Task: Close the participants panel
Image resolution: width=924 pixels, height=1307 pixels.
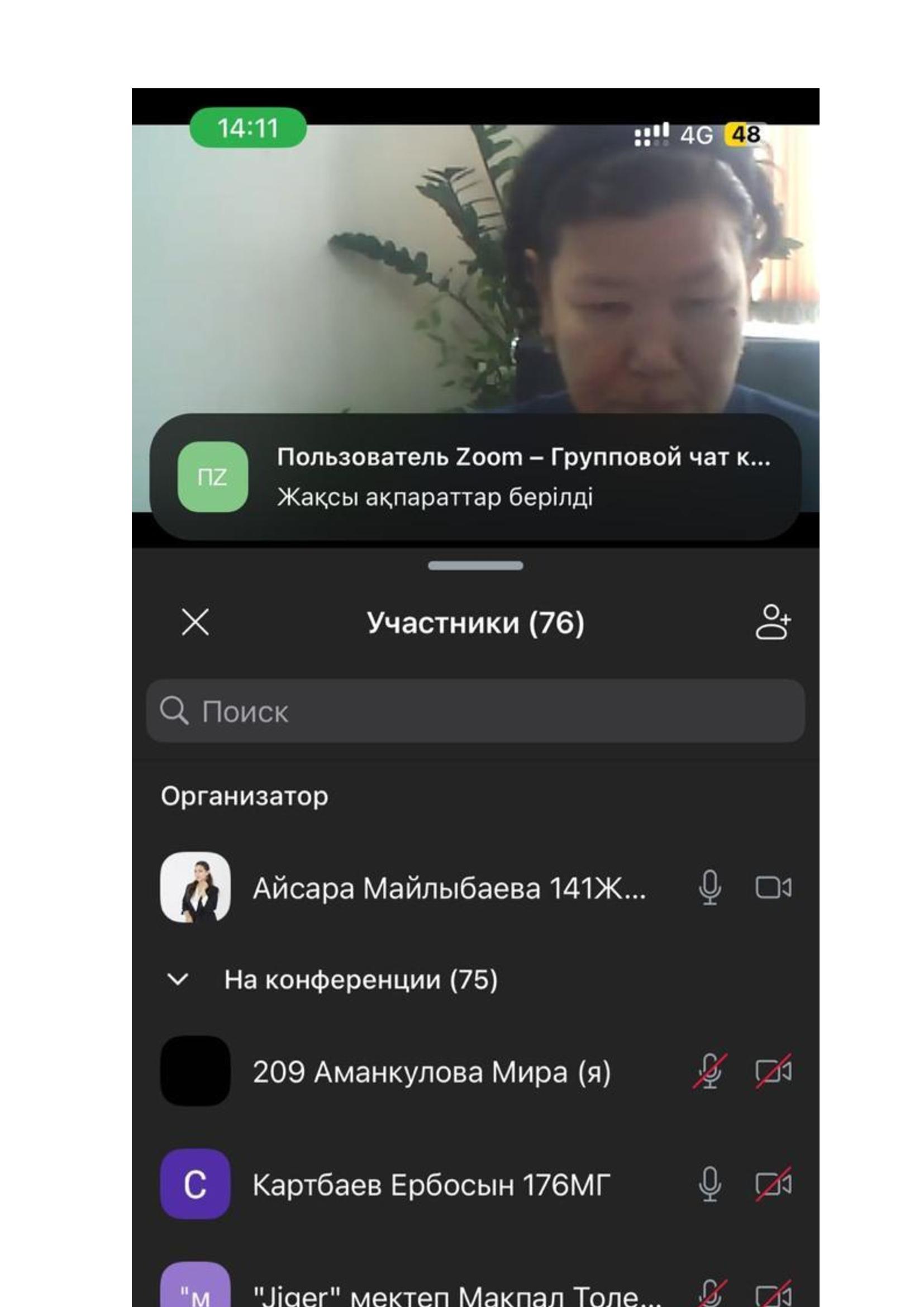Action: click(195, 621)
